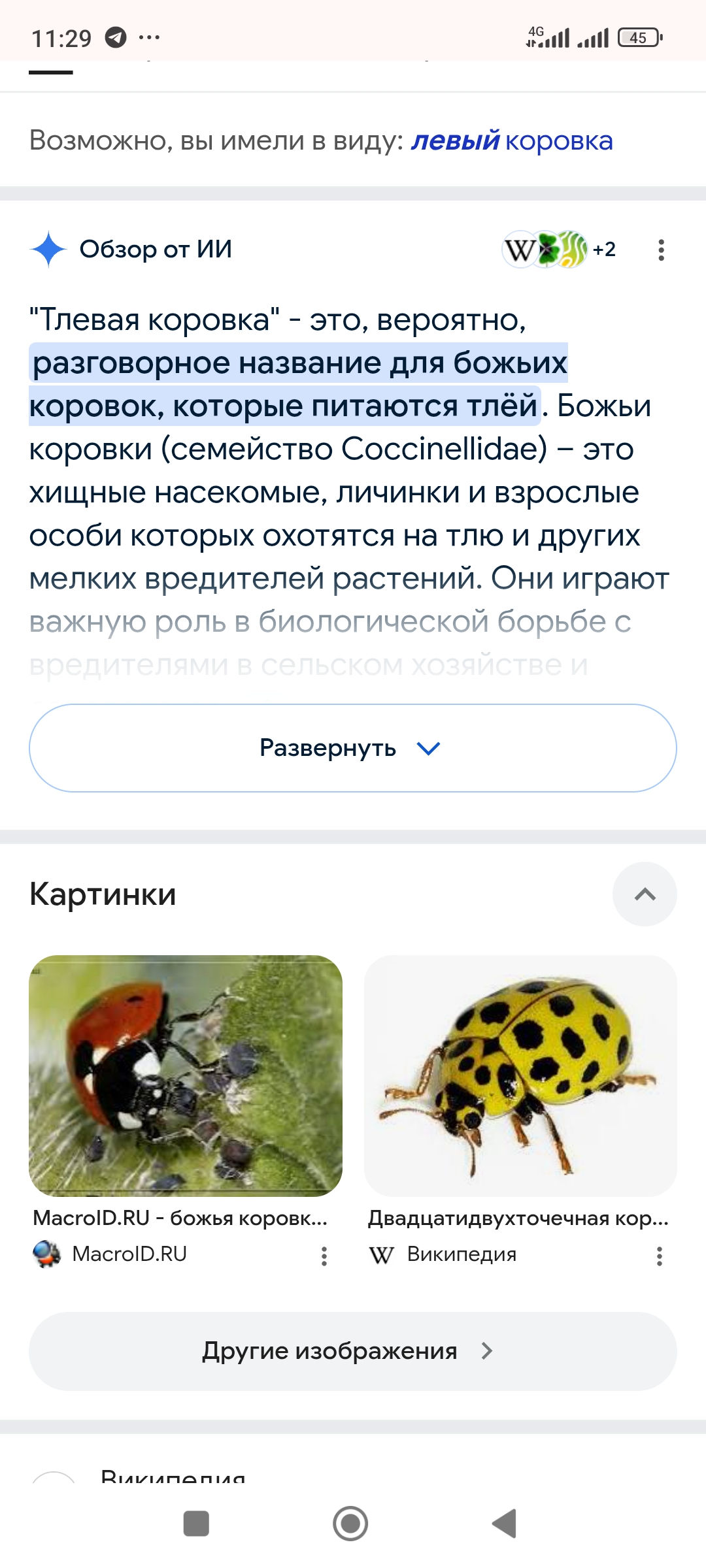
Task: Open options for the MacroID.RU image
Action: 324,1256
